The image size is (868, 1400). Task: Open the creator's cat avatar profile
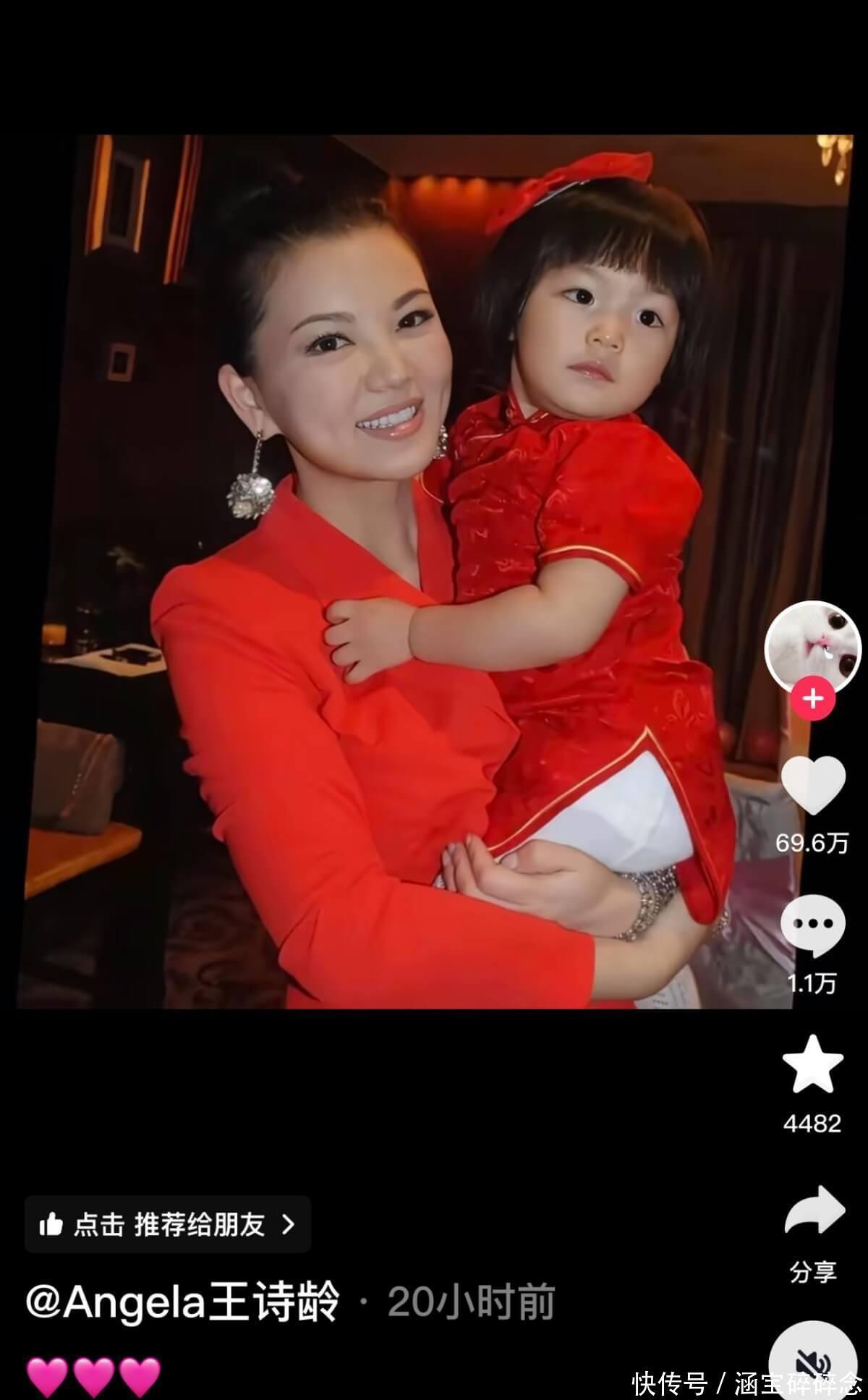click(x=813, y=646)
